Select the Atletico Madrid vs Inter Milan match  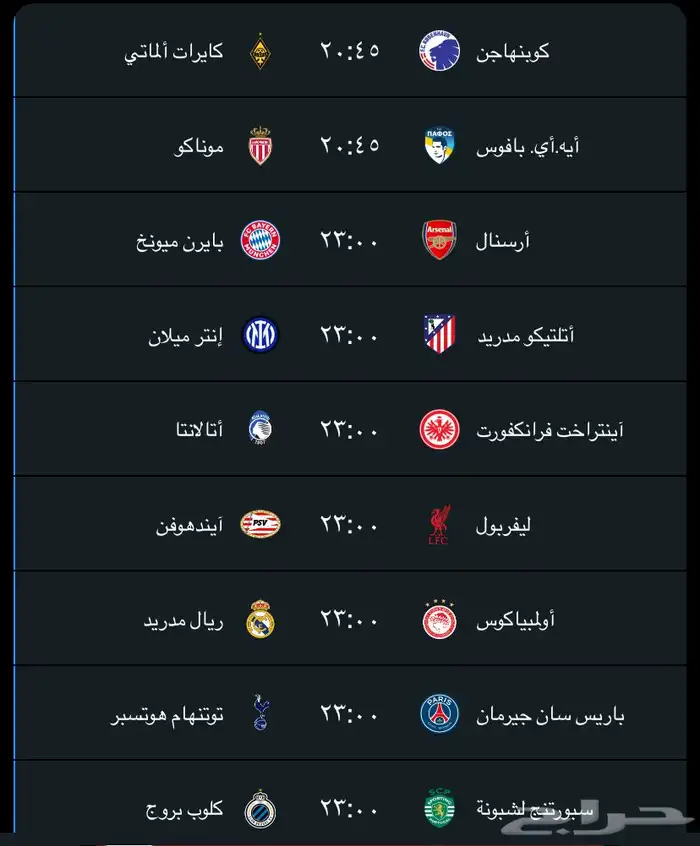(x=350, y=334)
